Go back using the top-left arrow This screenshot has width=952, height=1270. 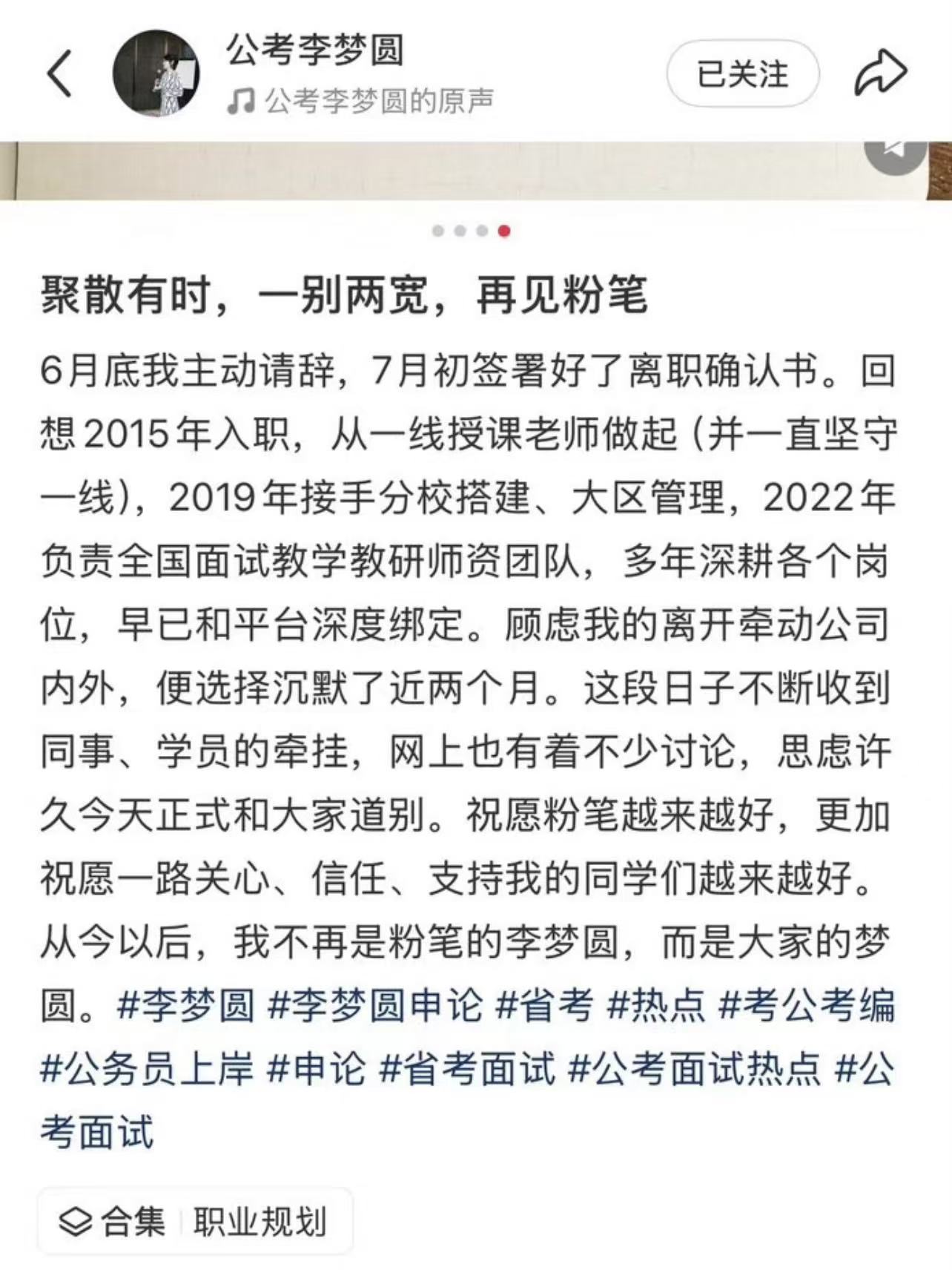60,73
